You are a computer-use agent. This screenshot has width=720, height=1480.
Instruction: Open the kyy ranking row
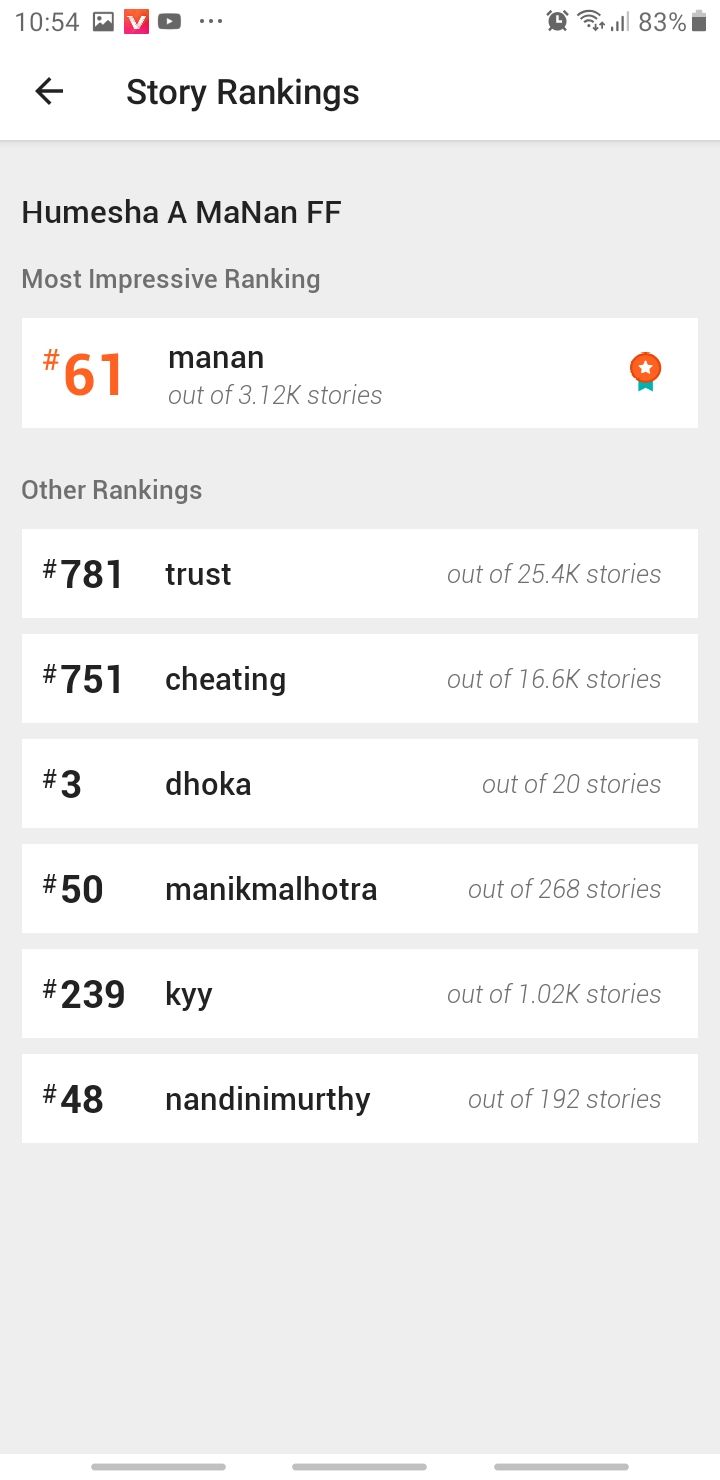(360, 994)
